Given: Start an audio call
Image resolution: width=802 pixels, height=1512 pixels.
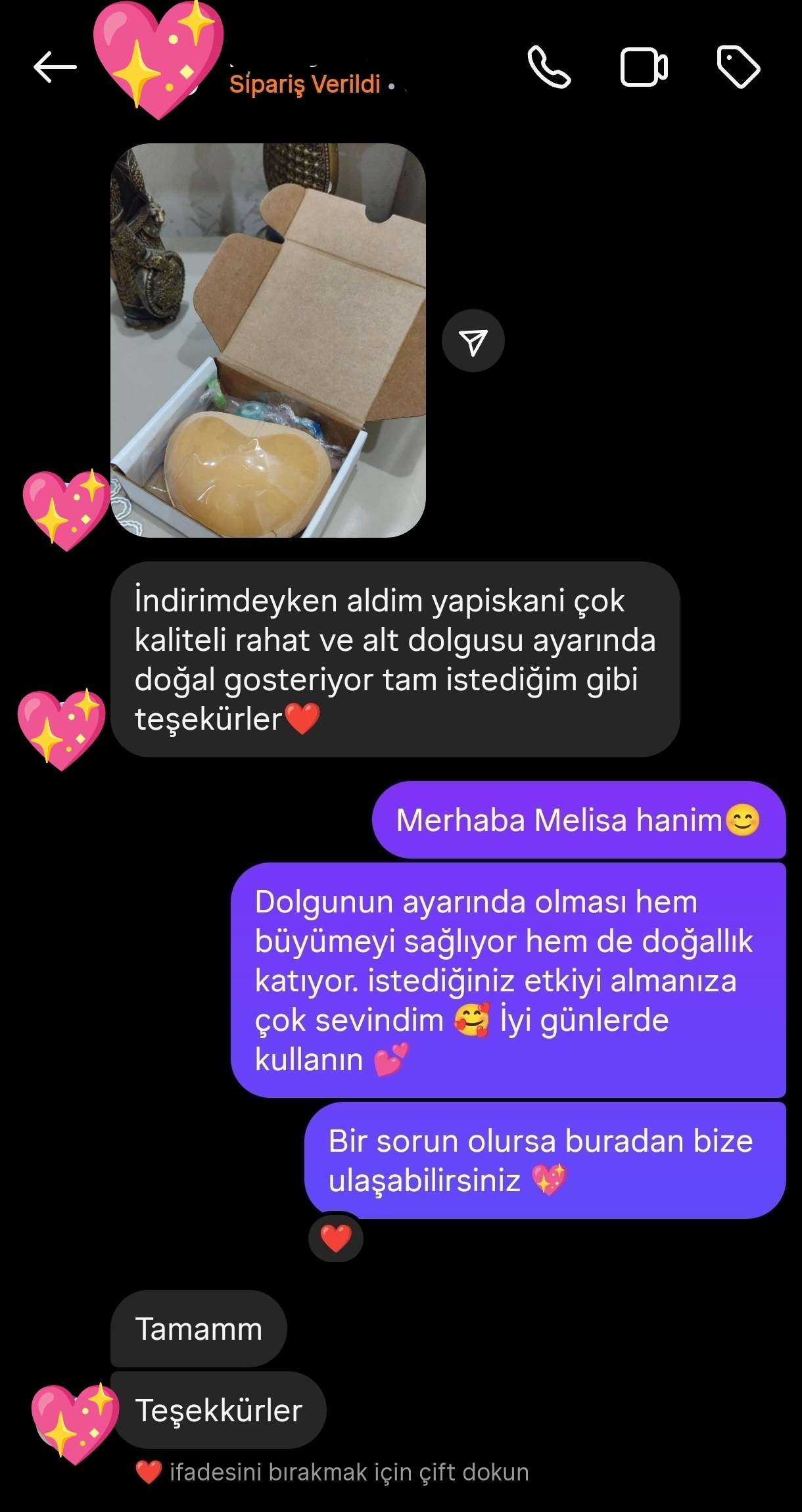Looking at the screenshot, I should click(x=549, y=67).
